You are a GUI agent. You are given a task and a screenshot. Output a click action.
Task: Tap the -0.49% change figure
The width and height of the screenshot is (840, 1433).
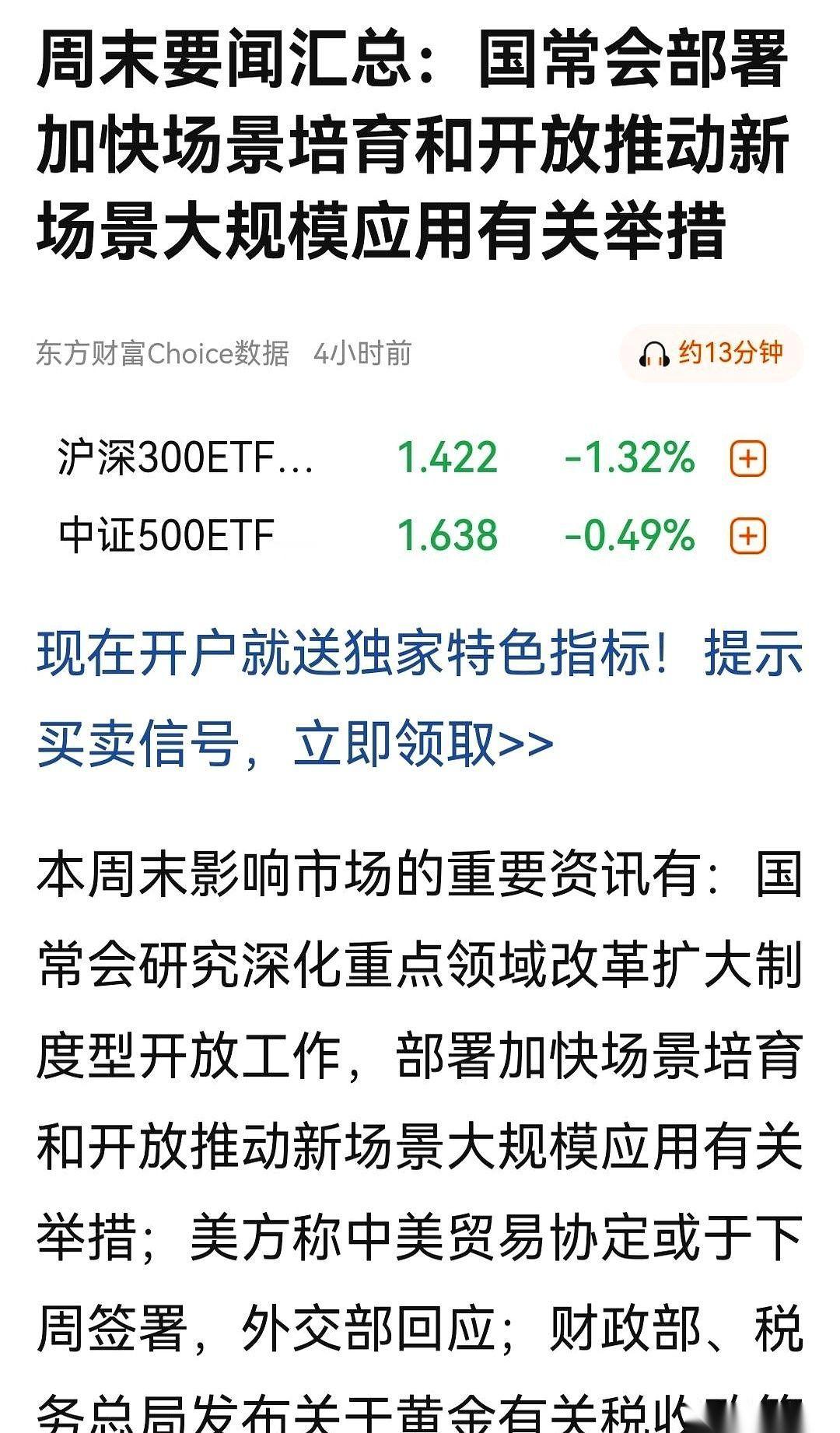[x=628, y=535]
